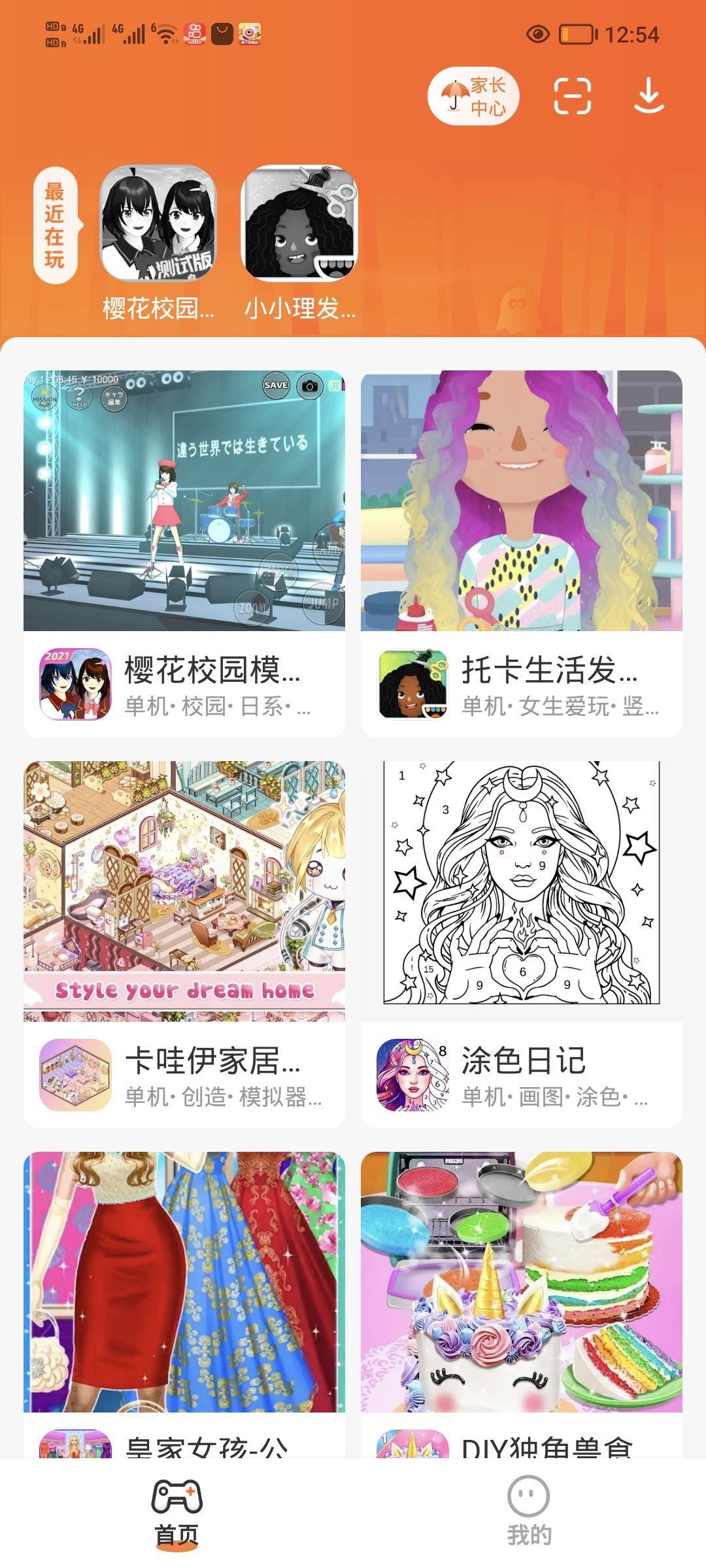
Task: Open the scan code icon
Action: 573,96
